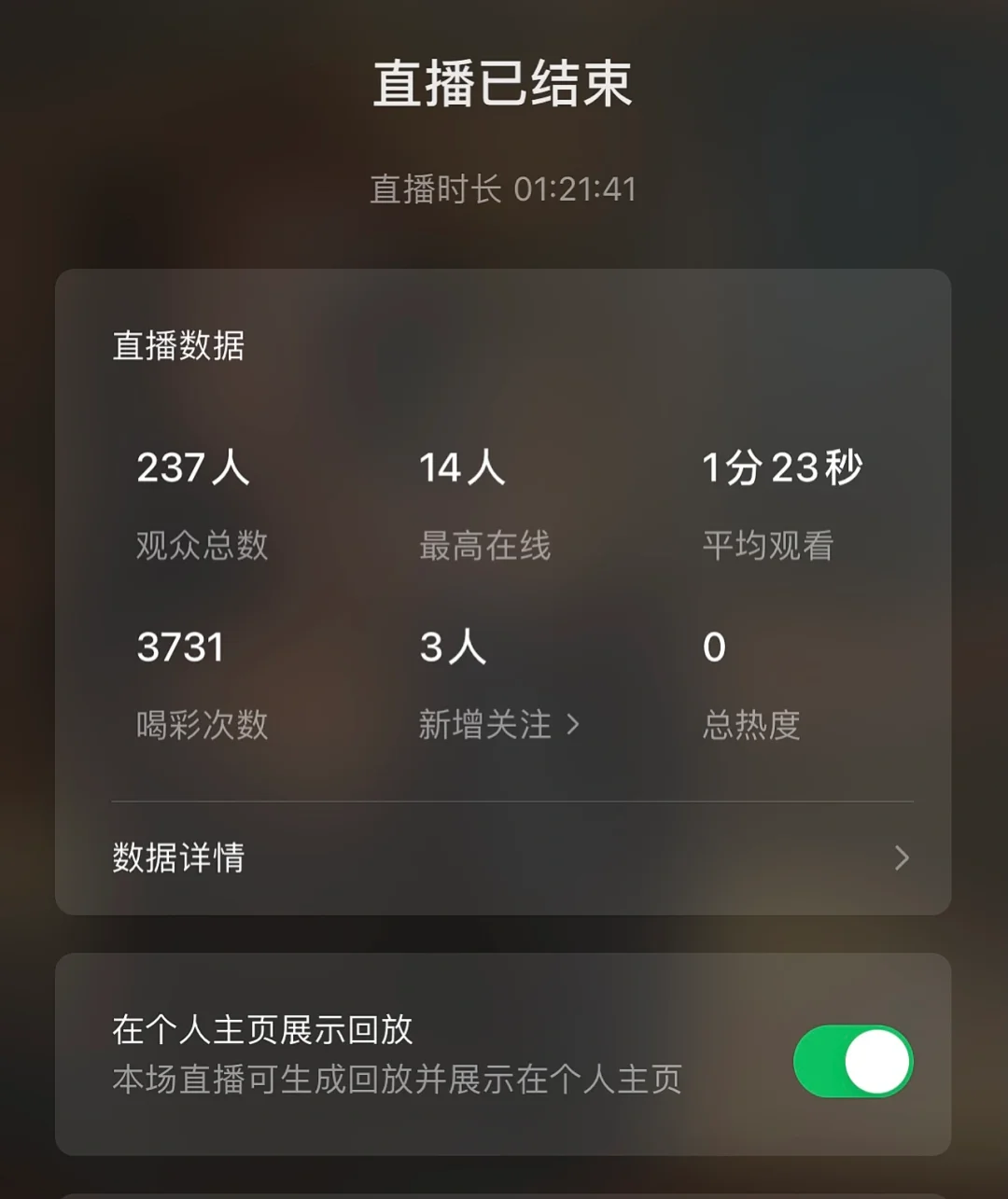
Task: Select the 观众总数 statistic
Action: pyautogui.click(x=200, y=547)
